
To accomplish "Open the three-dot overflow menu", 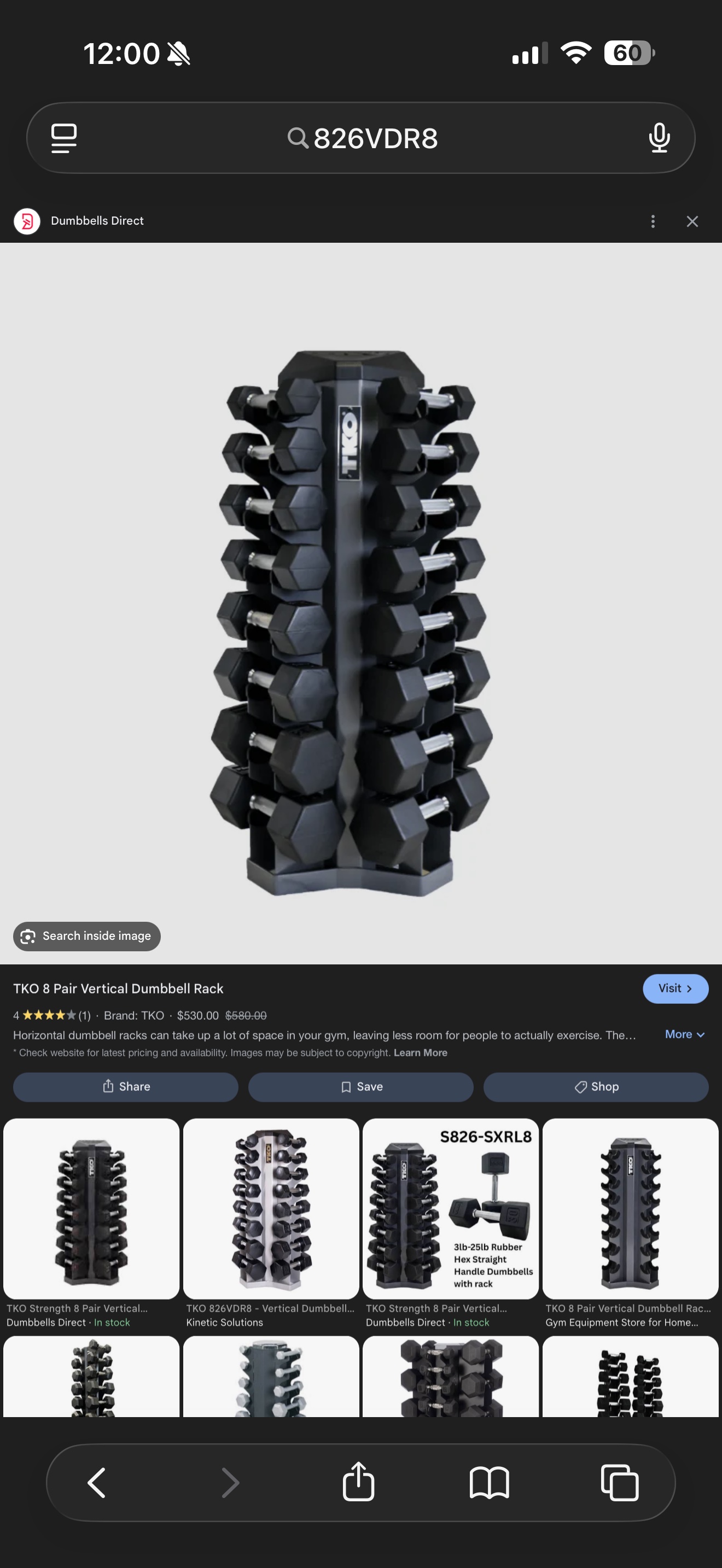I will pos(653,221).
